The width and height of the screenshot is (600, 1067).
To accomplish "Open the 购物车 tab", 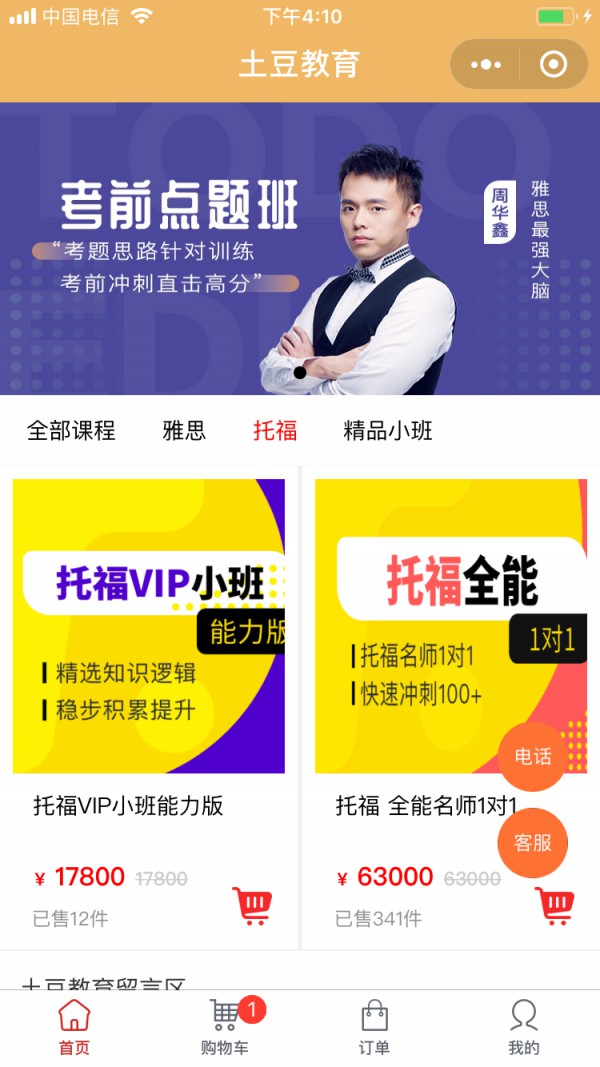I will 225,1028.
